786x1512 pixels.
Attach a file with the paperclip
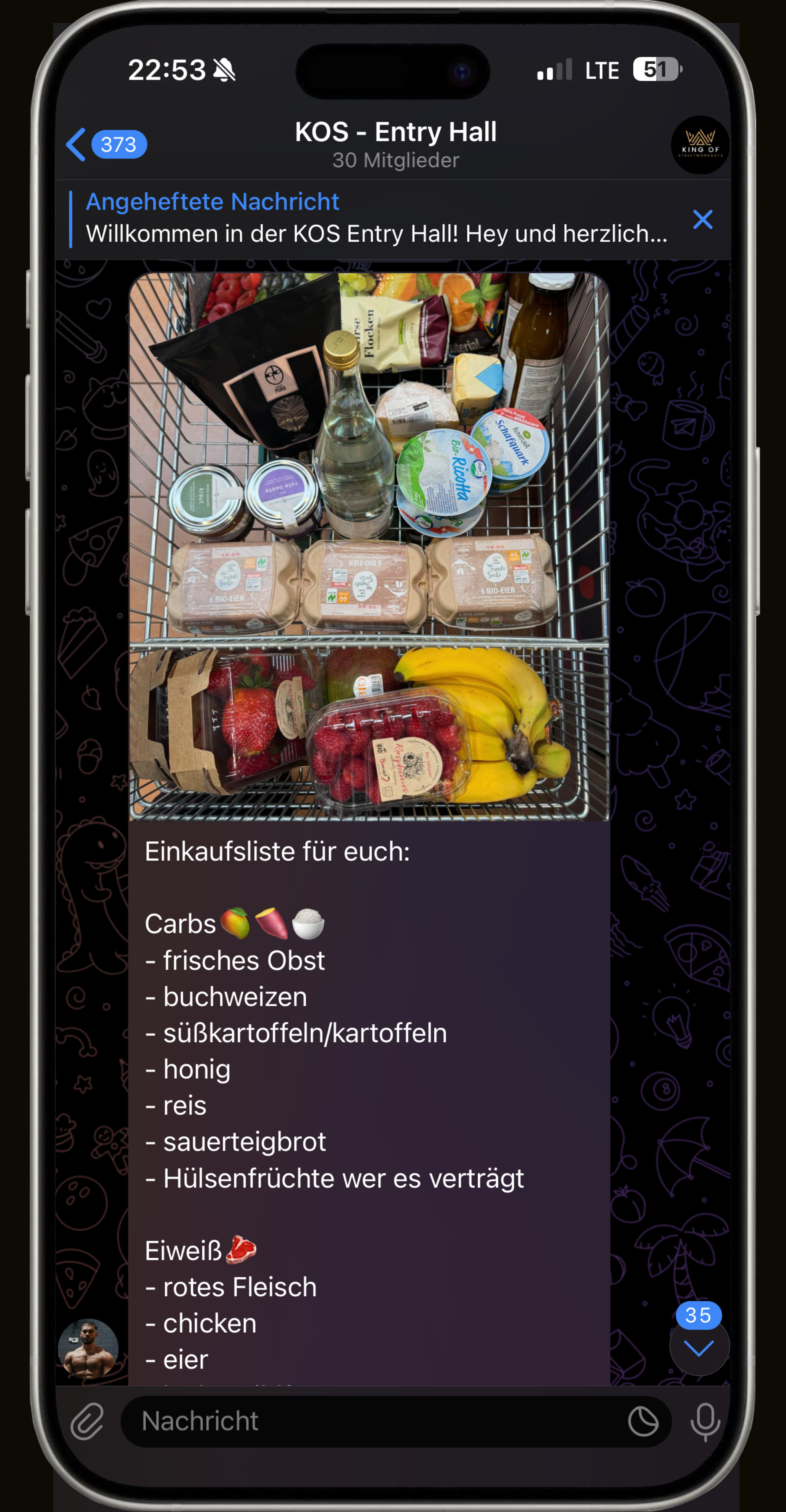pos(87,1421)
